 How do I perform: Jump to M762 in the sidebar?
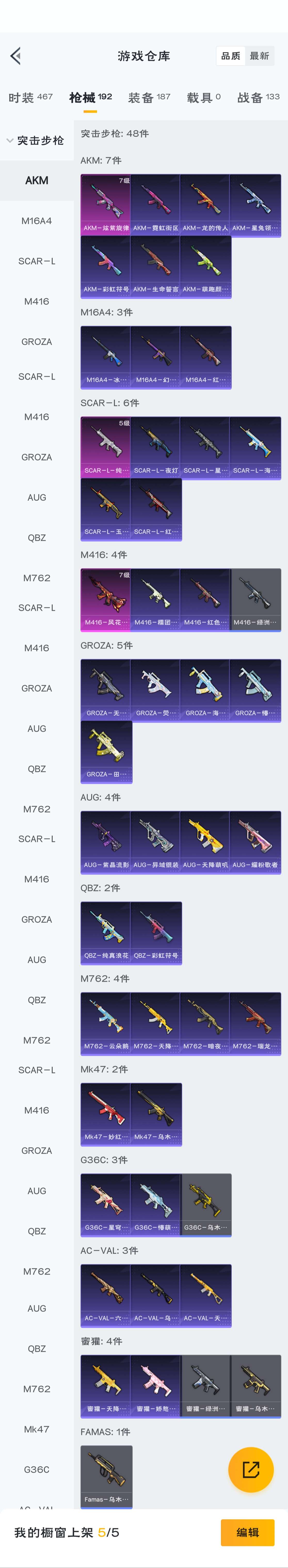[36, 578]
